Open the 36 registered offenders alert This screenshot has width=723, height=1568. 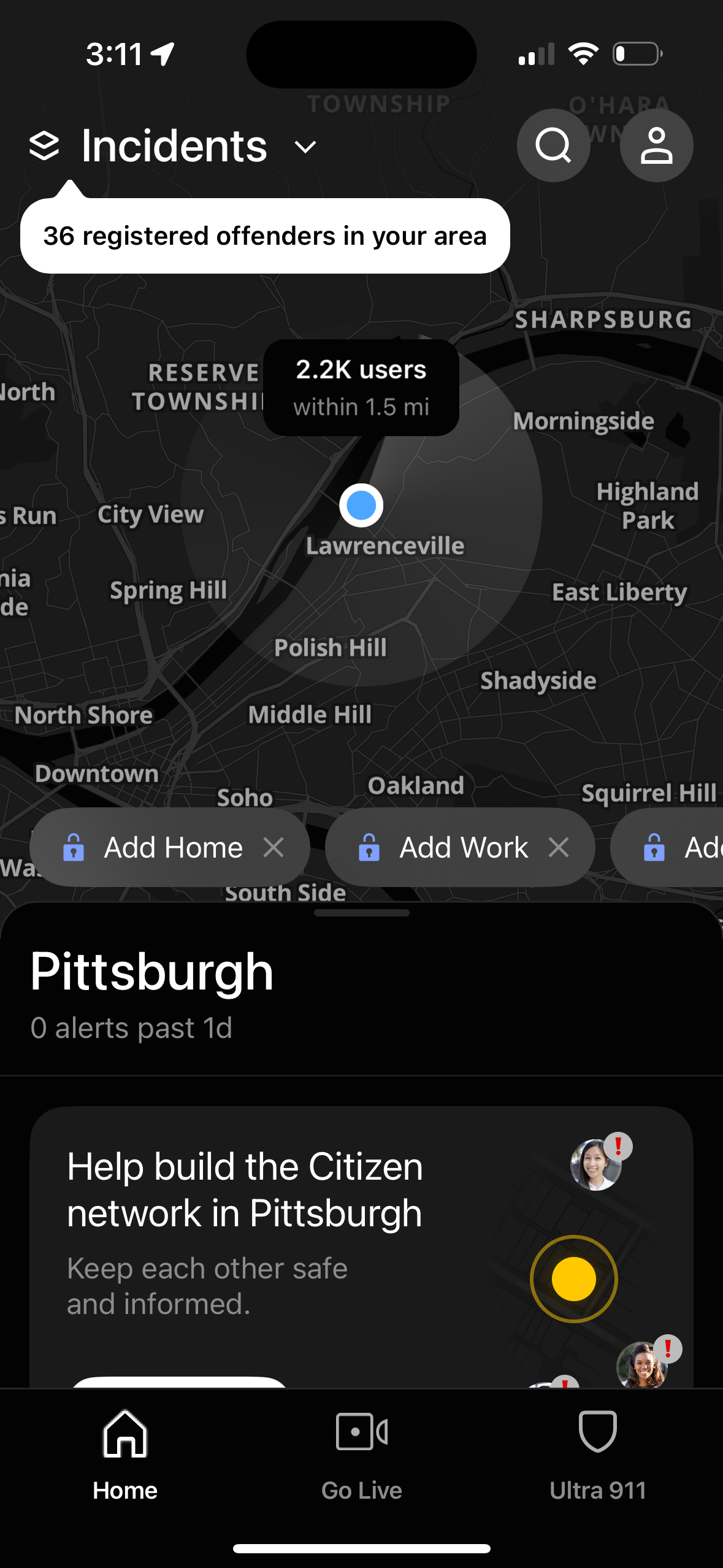264,236
